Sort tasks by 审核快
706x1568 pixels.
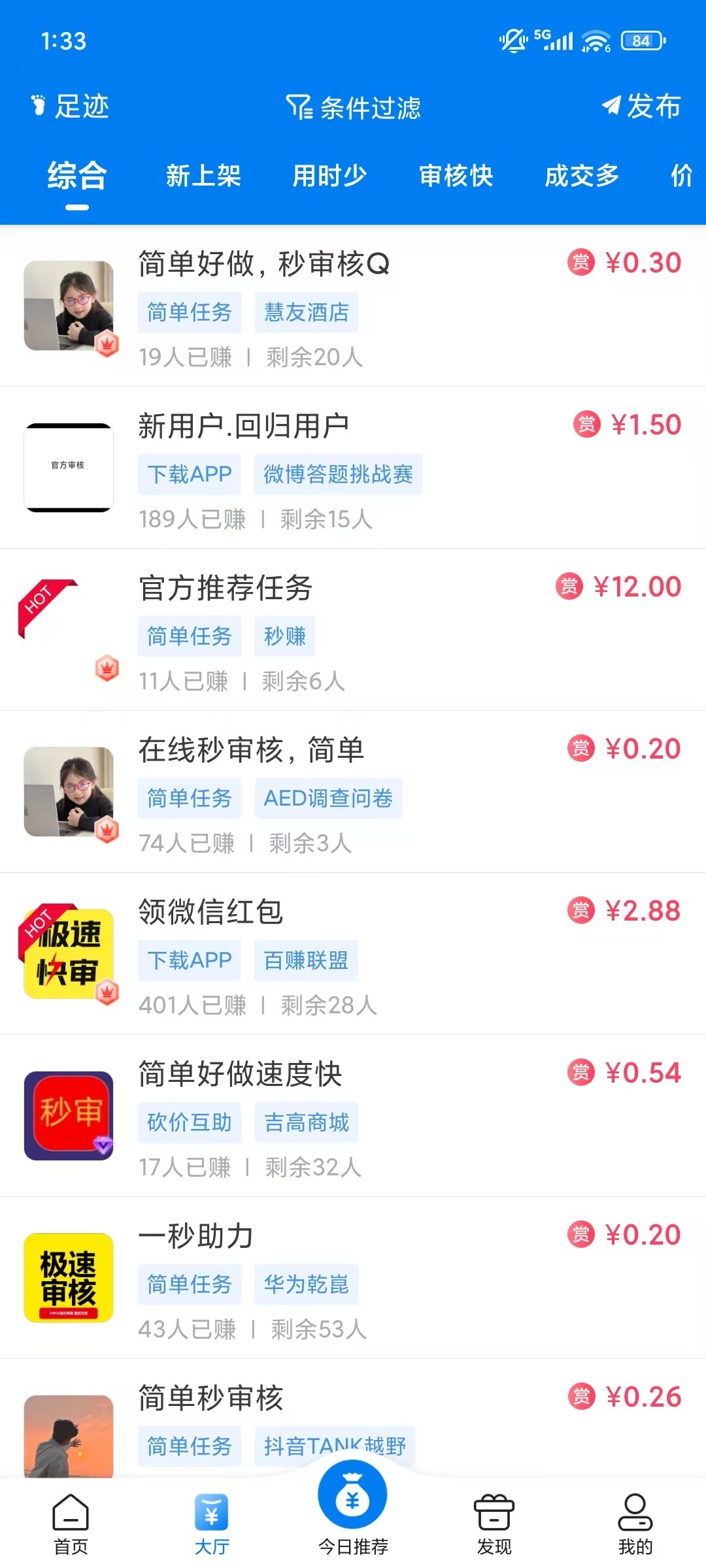click(x=456, y=176)
